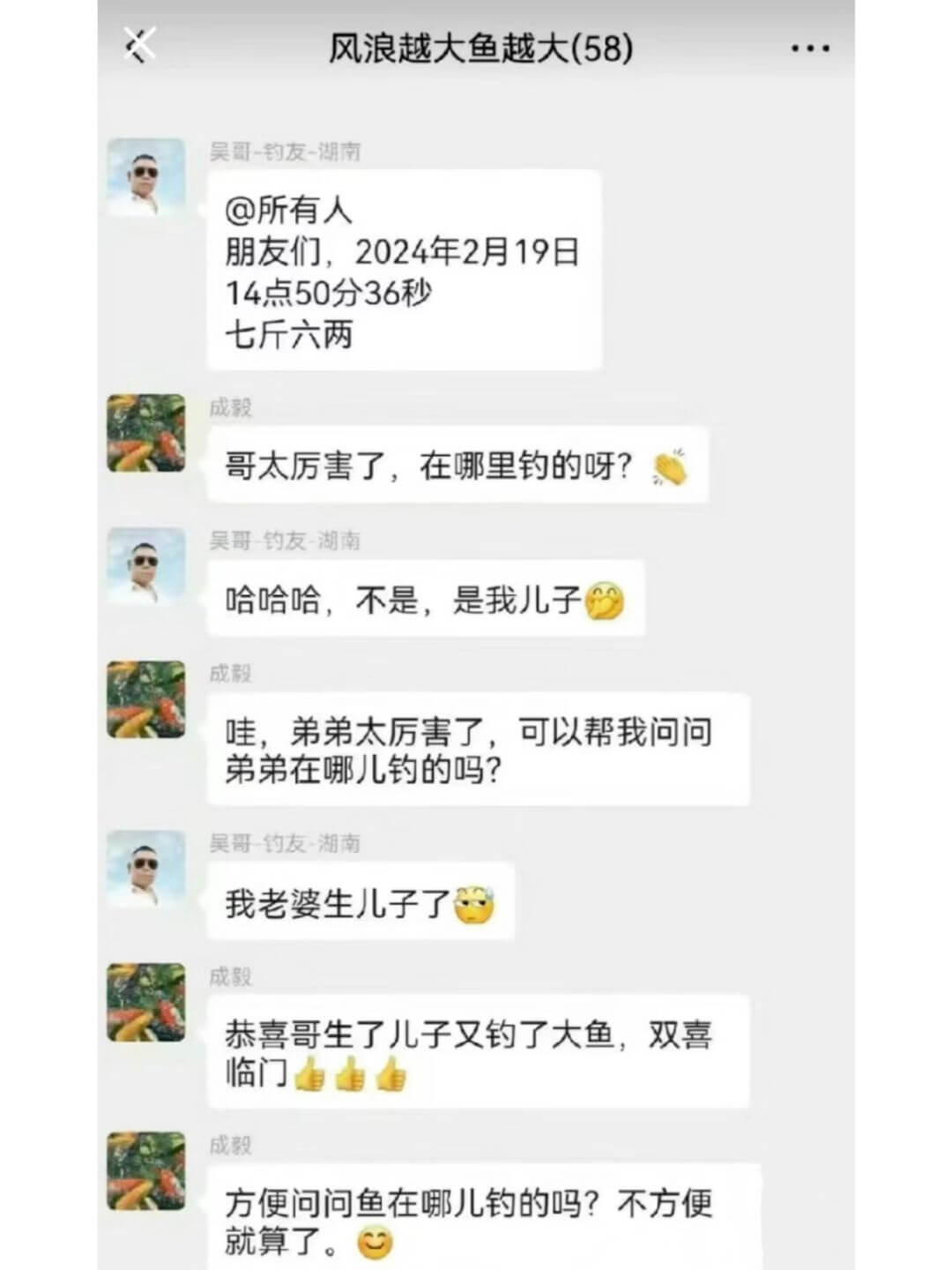Tap 成毅's avatar next to the last message
952x1270 pixels.
tap(144, 1169)
